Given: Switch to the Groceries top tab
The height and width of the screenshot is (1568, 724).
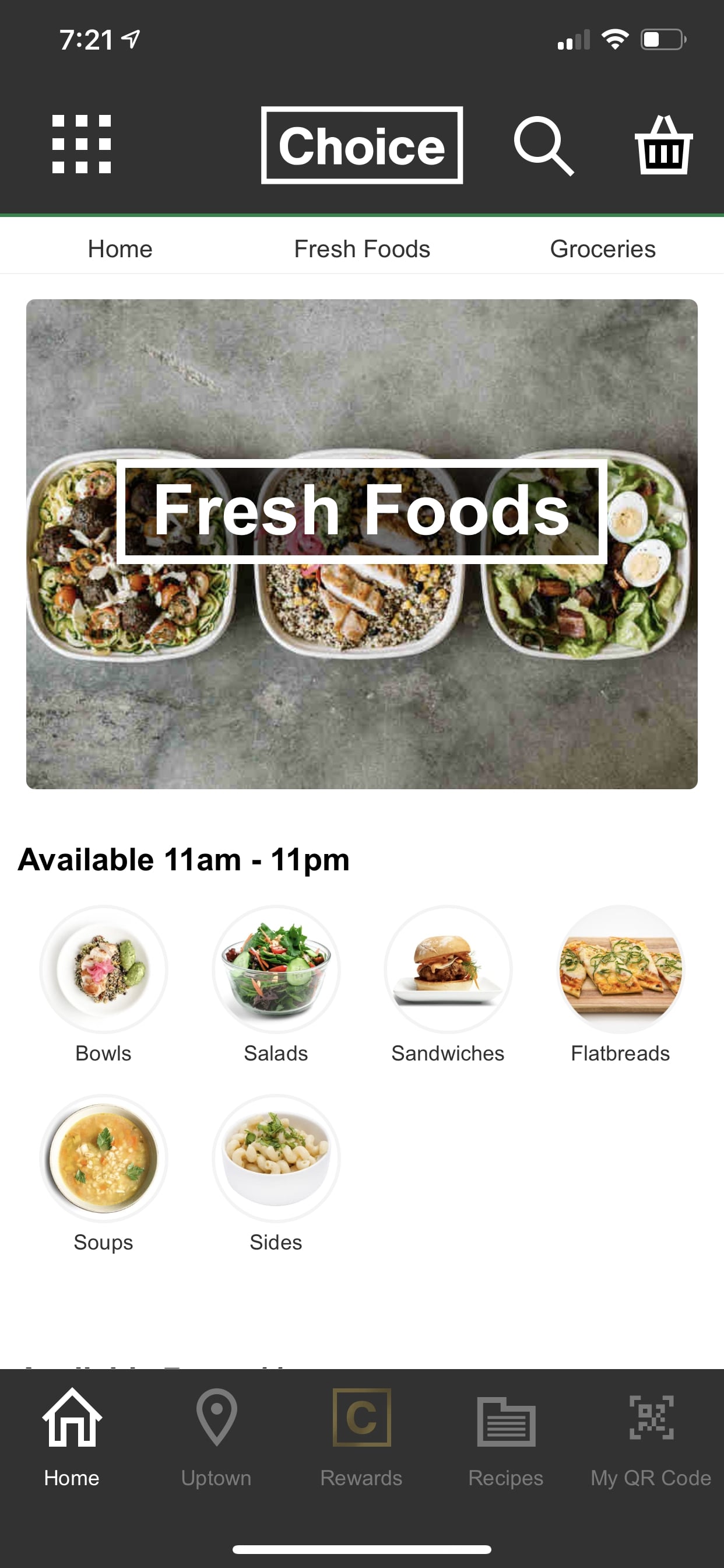Looking at the screenshot, I should pos(602,249).
